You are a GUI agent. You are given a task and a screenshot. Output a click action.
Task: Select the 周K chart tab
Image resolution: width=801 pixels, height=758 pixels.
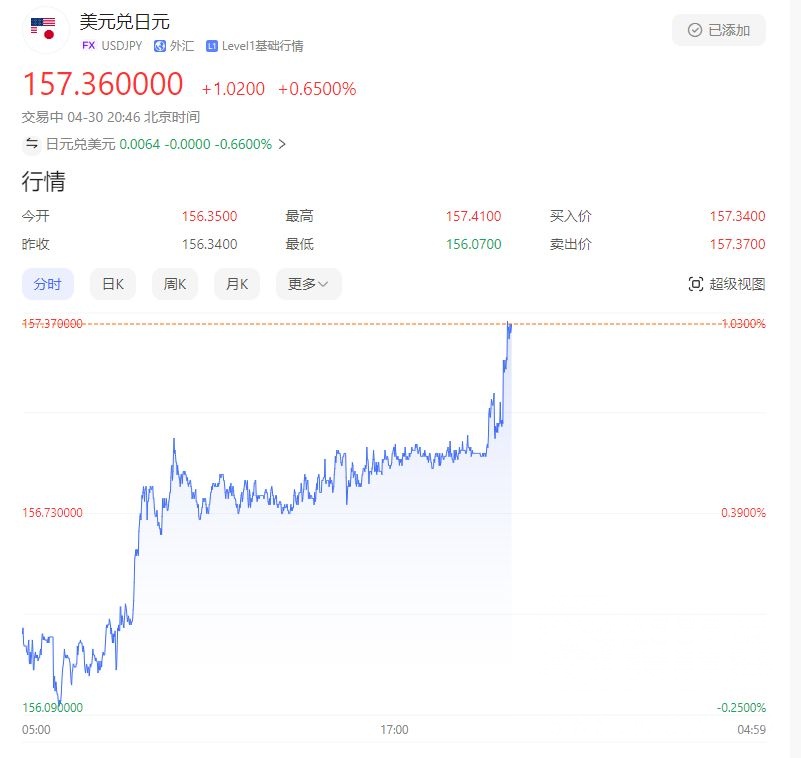[x=175, y=284]
